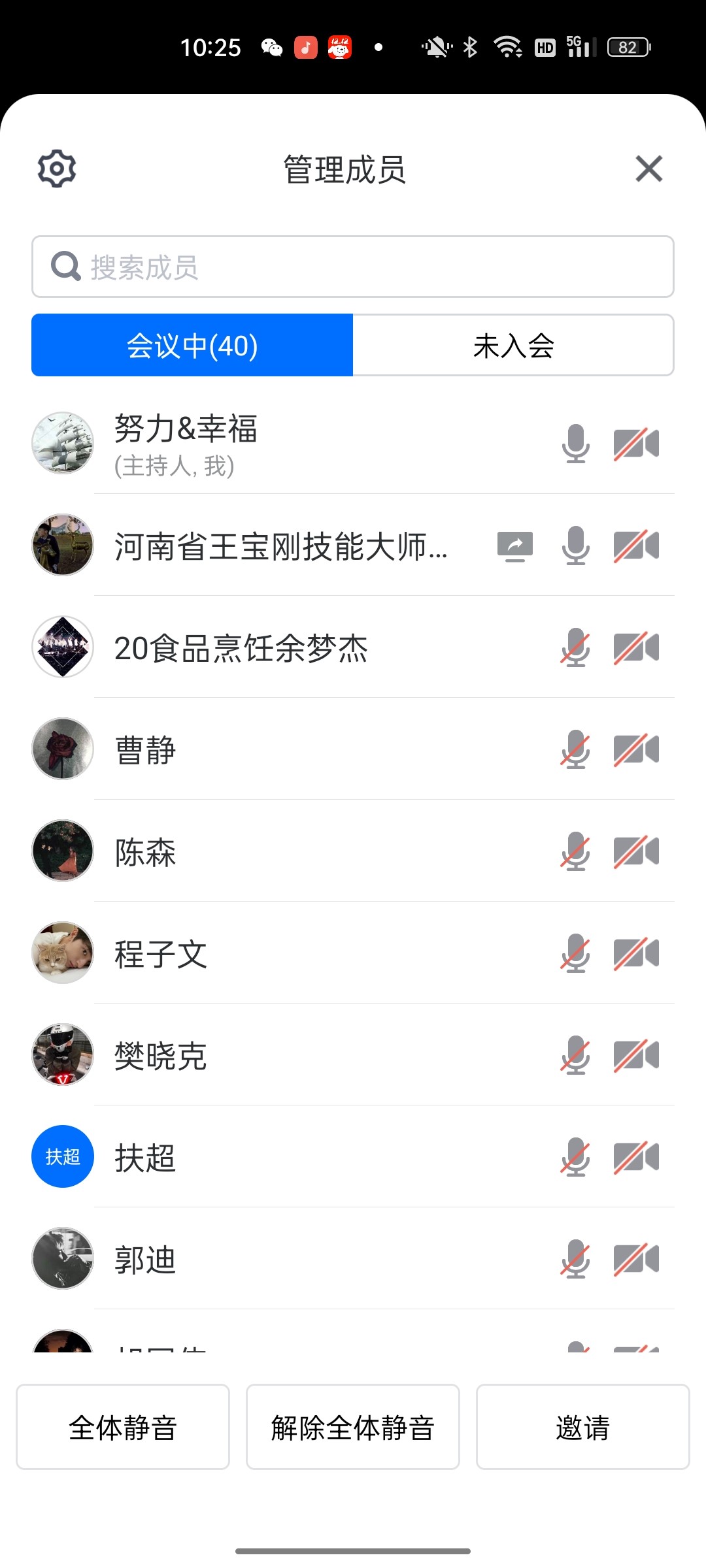
Task: Tap the camera icon for 陈森
Action: click(636, 852)
